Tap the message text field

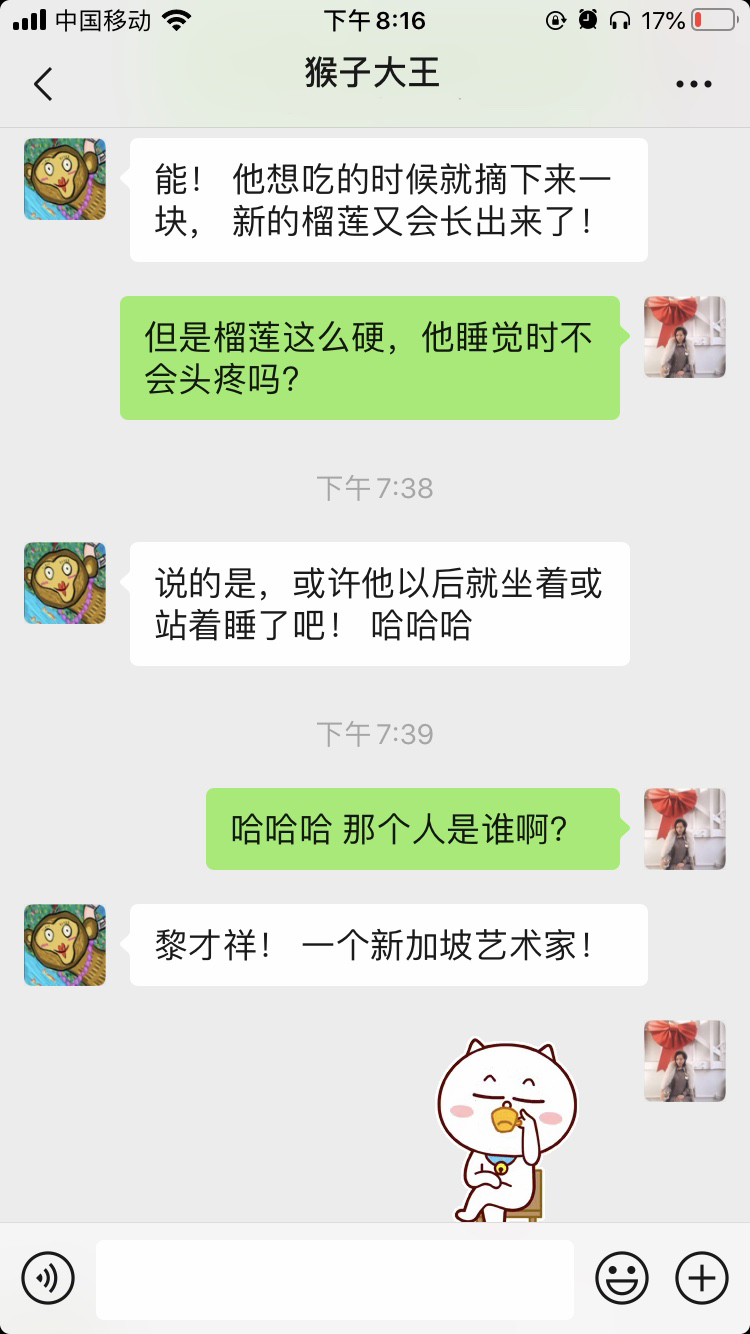(x=335, y=1279)
